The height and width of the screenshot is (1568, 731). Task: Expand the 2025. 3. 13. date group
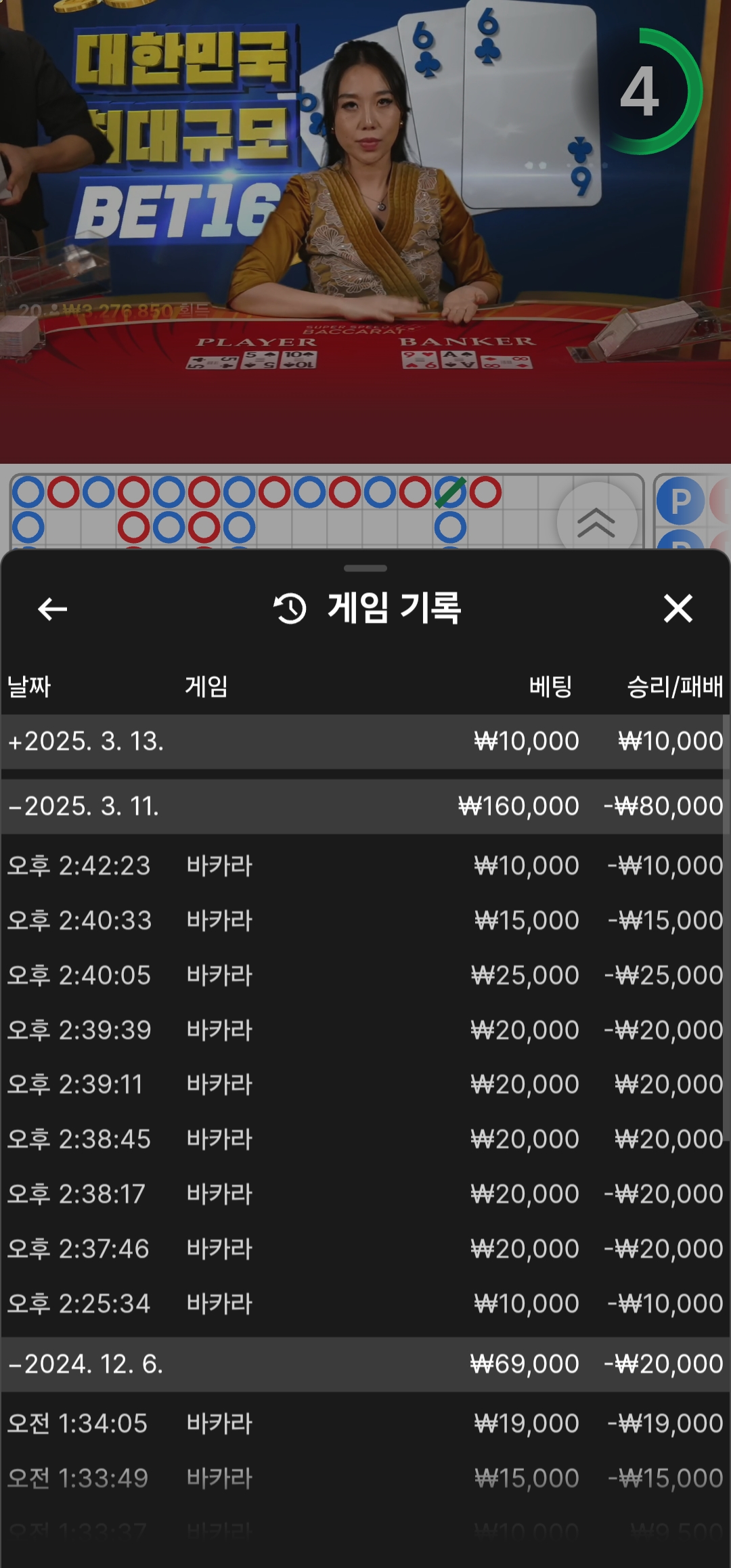pyautogui.click(x=364, y=741)
